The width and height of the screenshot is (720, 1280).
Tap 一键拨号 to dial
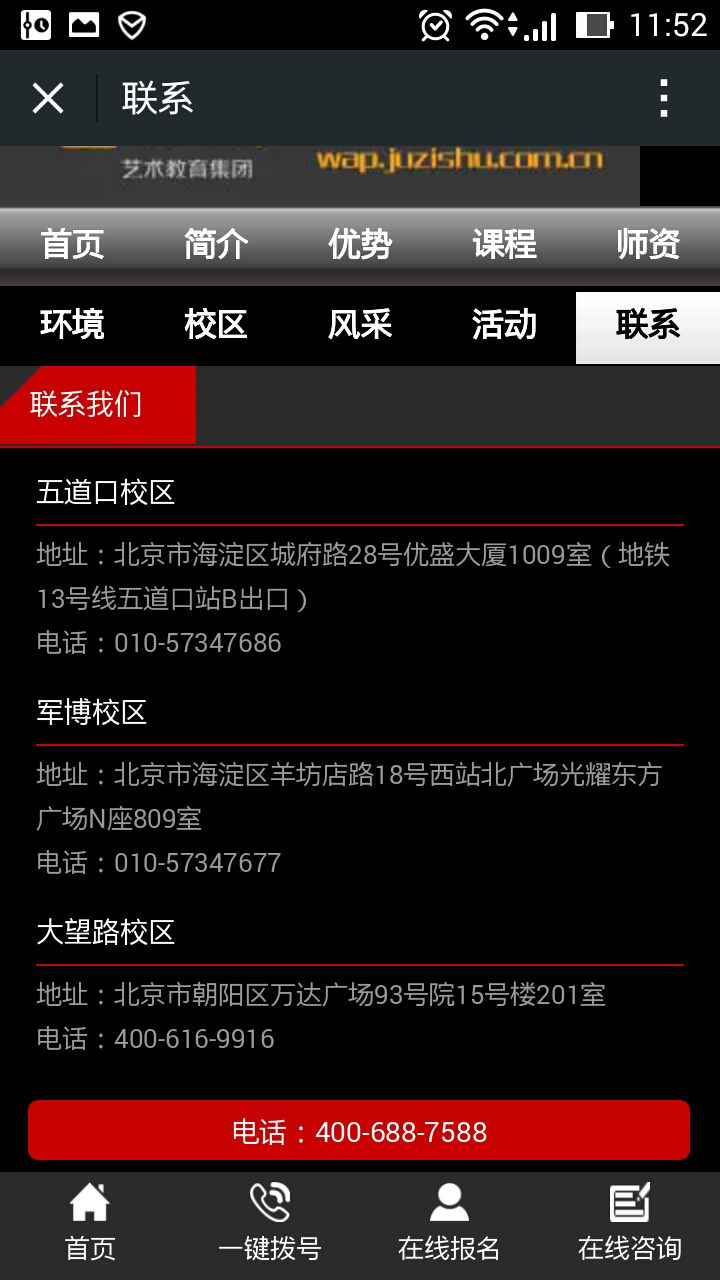click(270, 1223)
